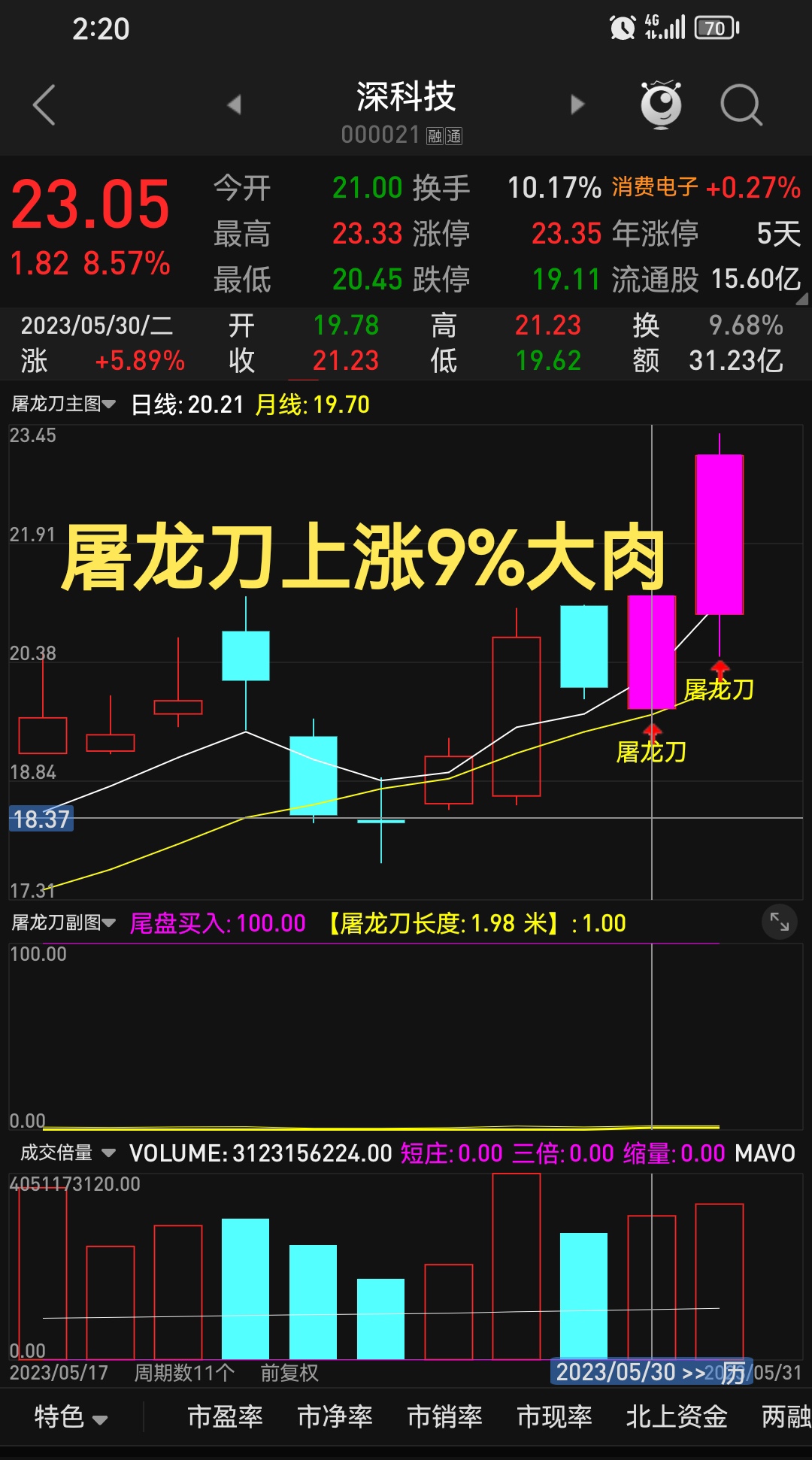Select 两融 indicator

786,1416
